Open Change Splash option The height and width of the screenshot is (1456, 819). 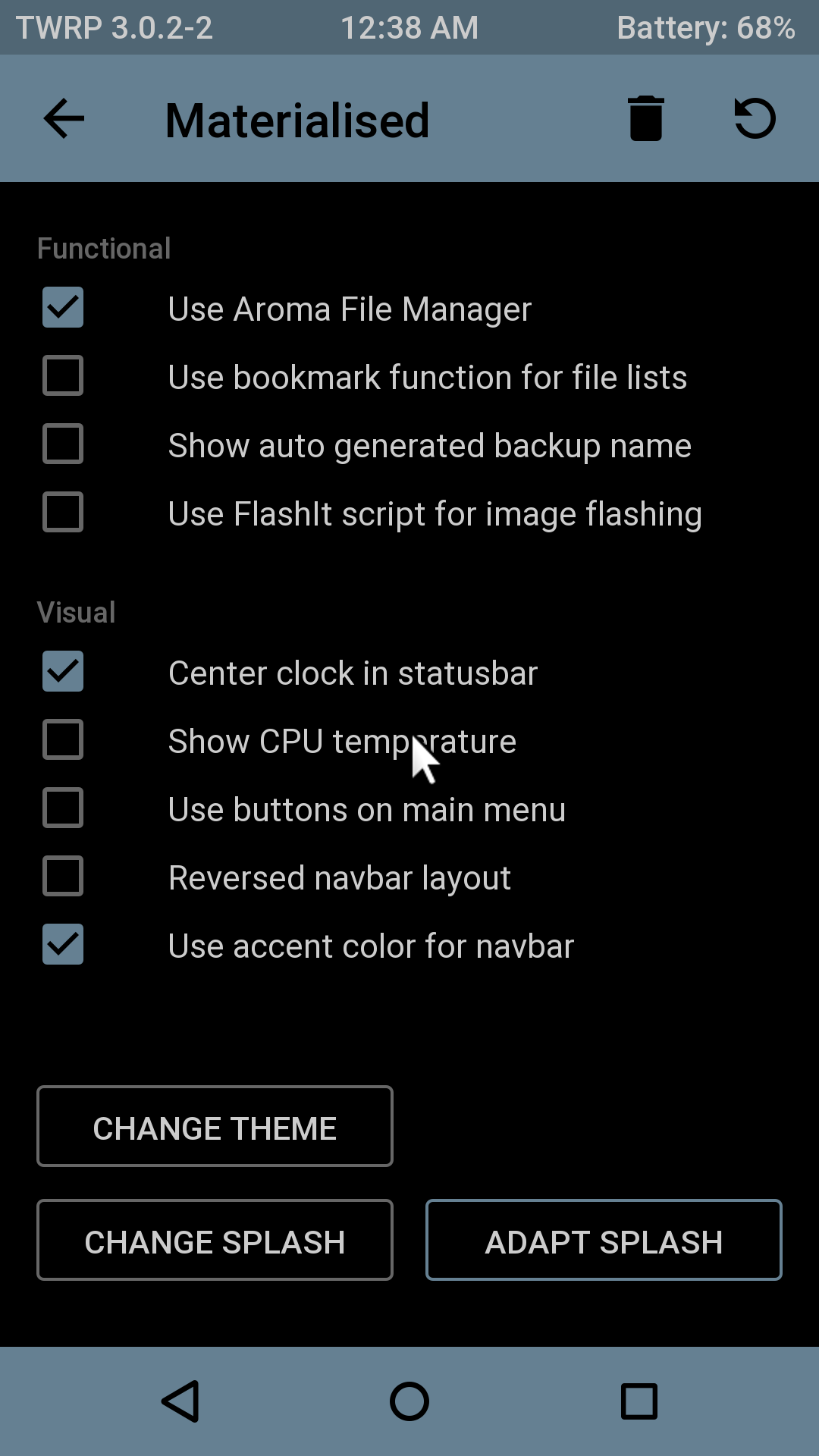pos(215,1241)
